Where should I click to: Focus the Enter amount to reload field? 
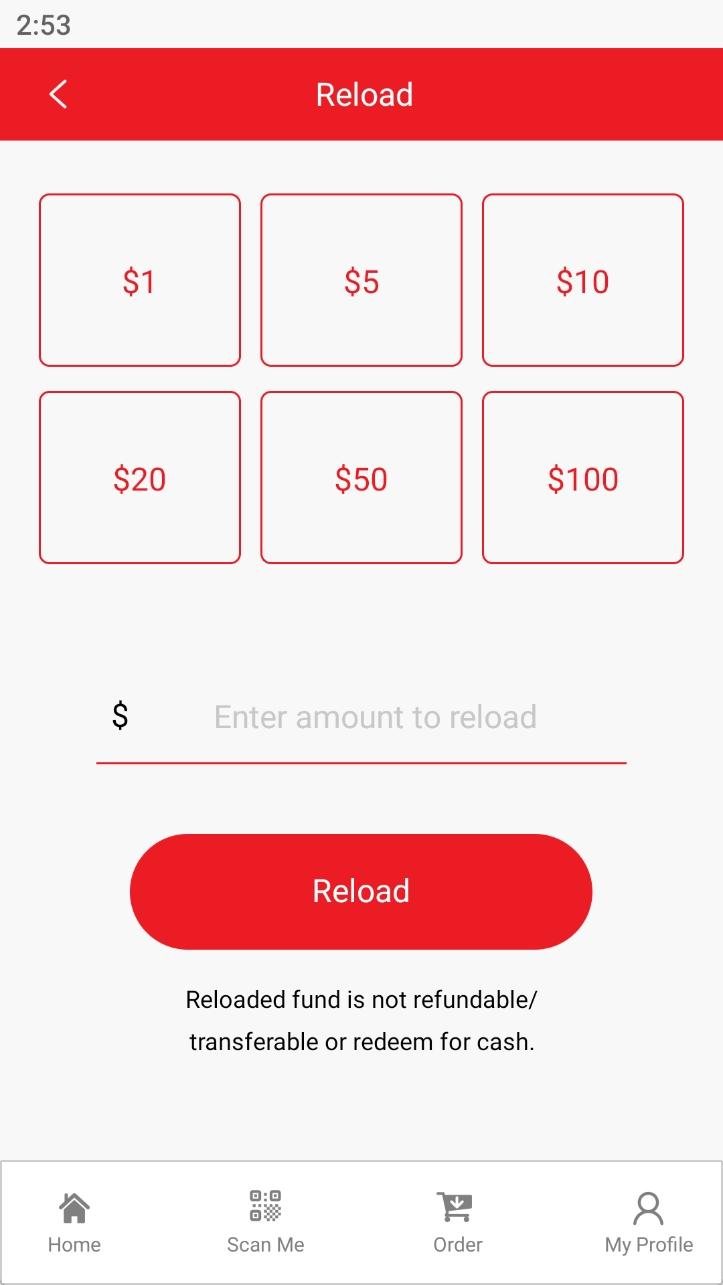coord(375,717)
